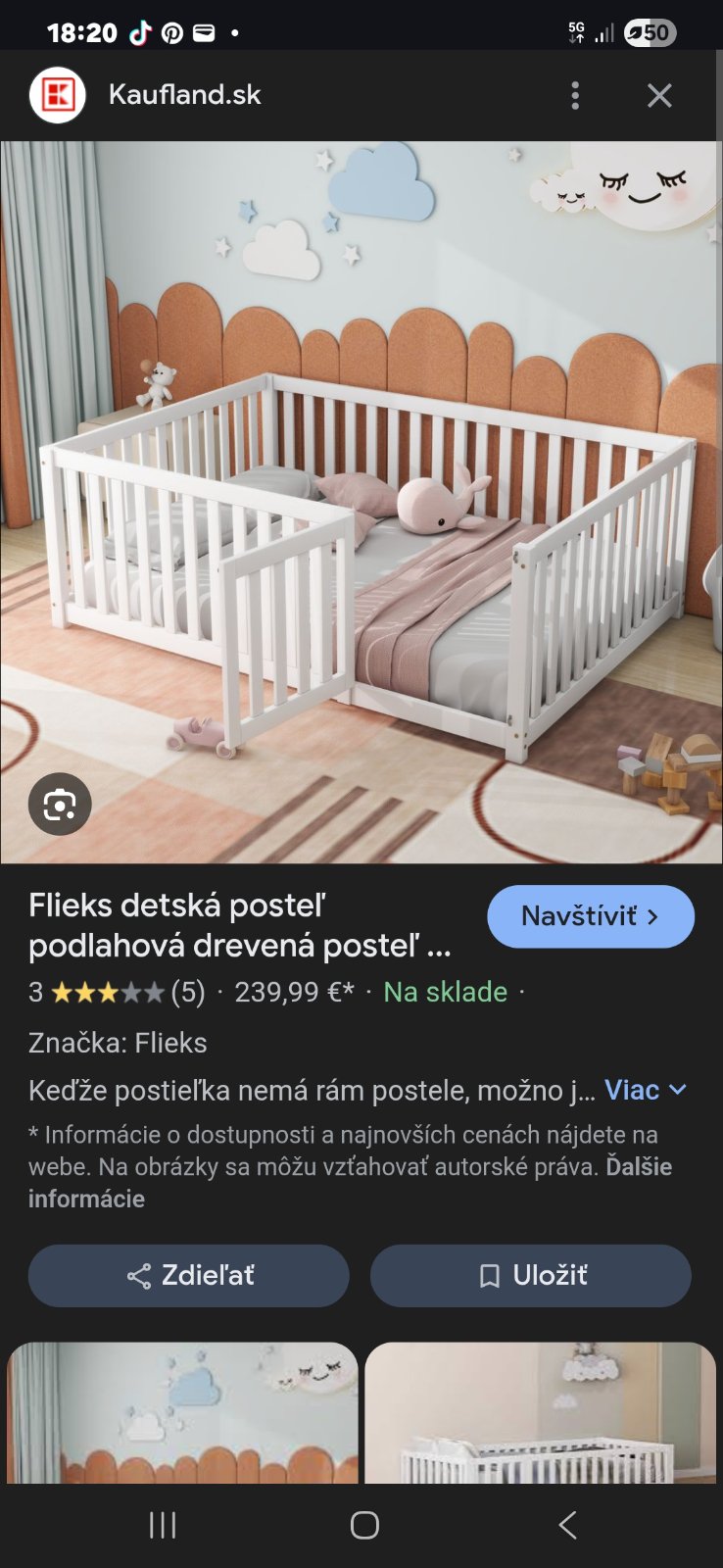Tap the Navštíviť button
This screenshot has height=1568, width=723.
tap(590, 916)
